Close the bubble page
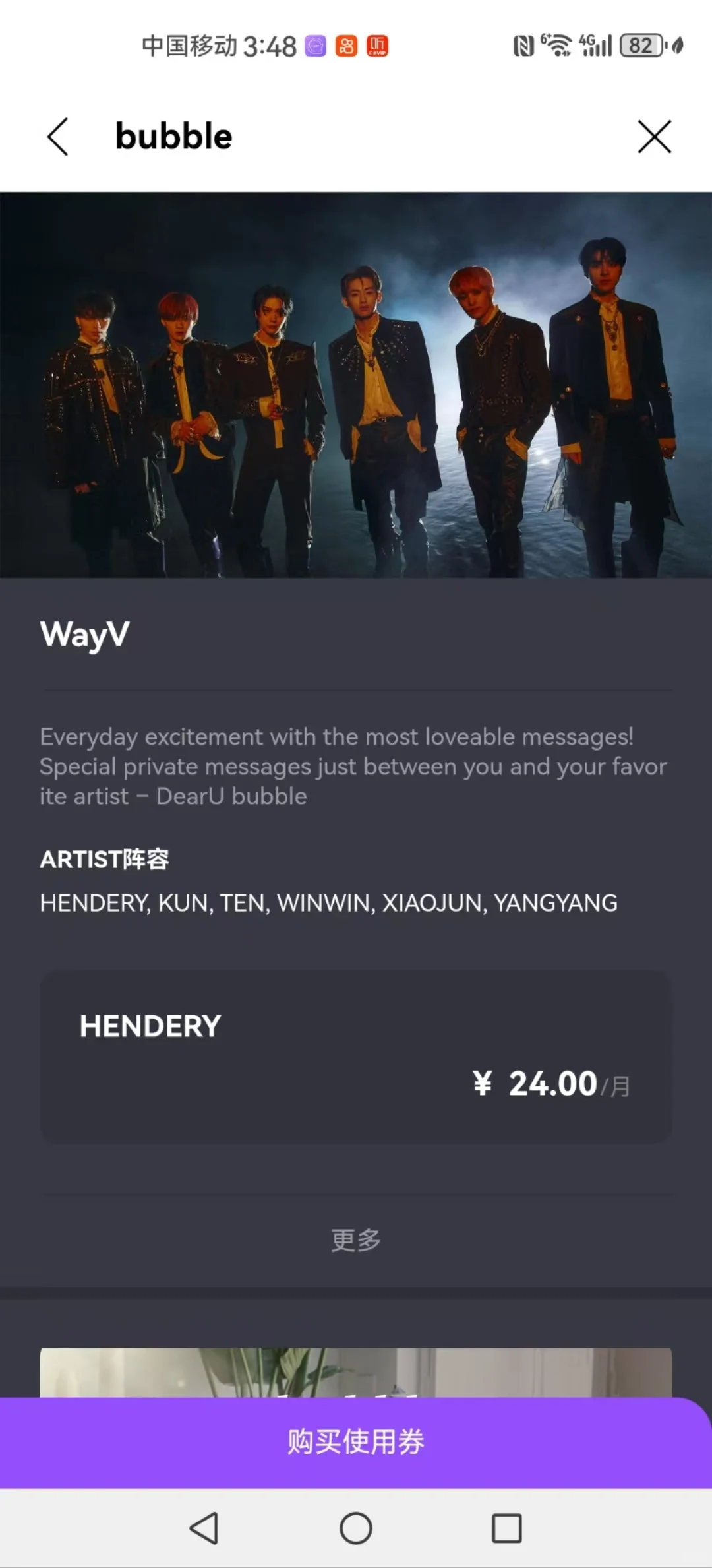Image resolution: width=712 pixels, height=1568 pixels. pos(654,137)
